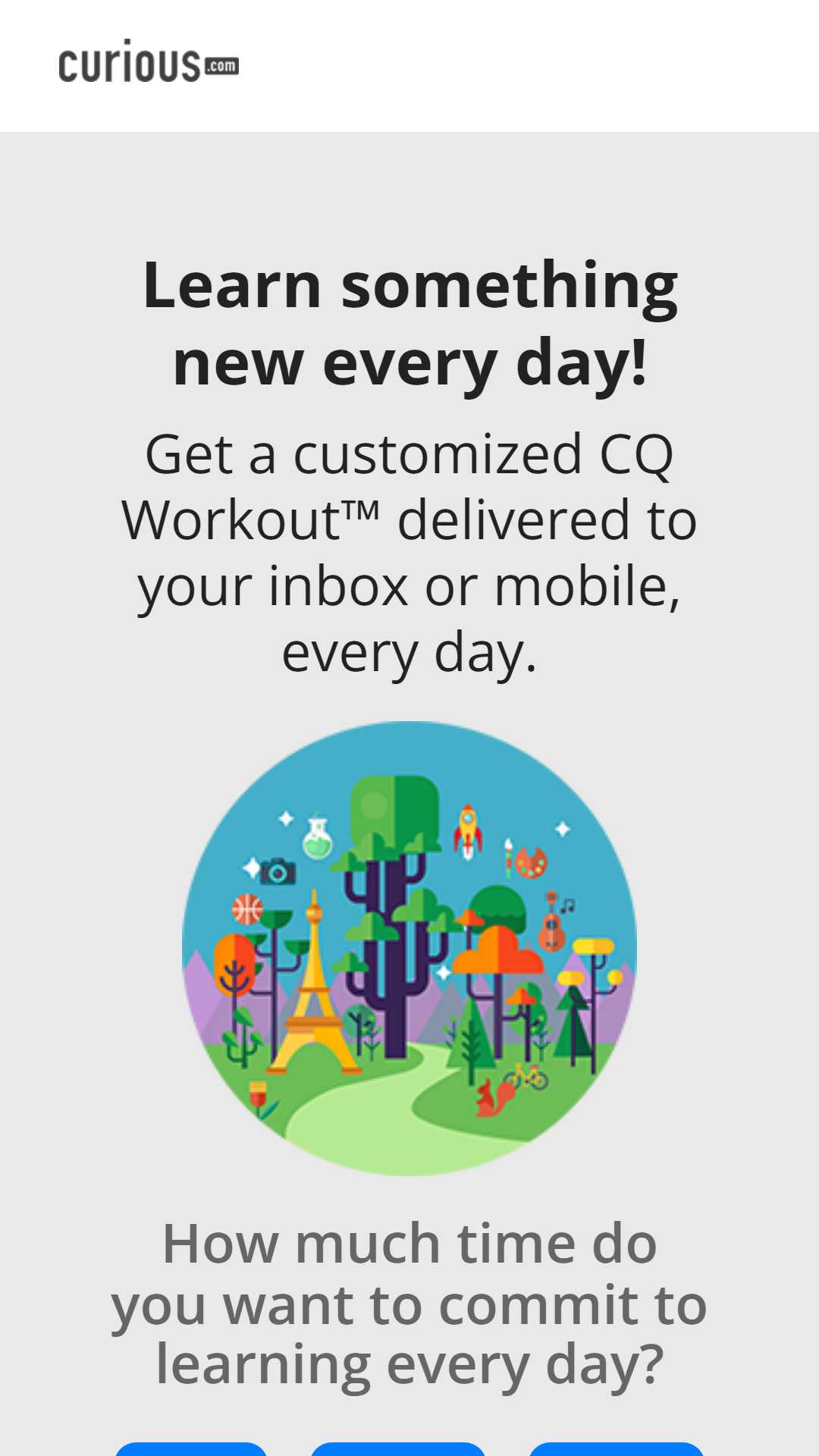Choose the middle blue time commitment button

click(x=398, y=1449)
